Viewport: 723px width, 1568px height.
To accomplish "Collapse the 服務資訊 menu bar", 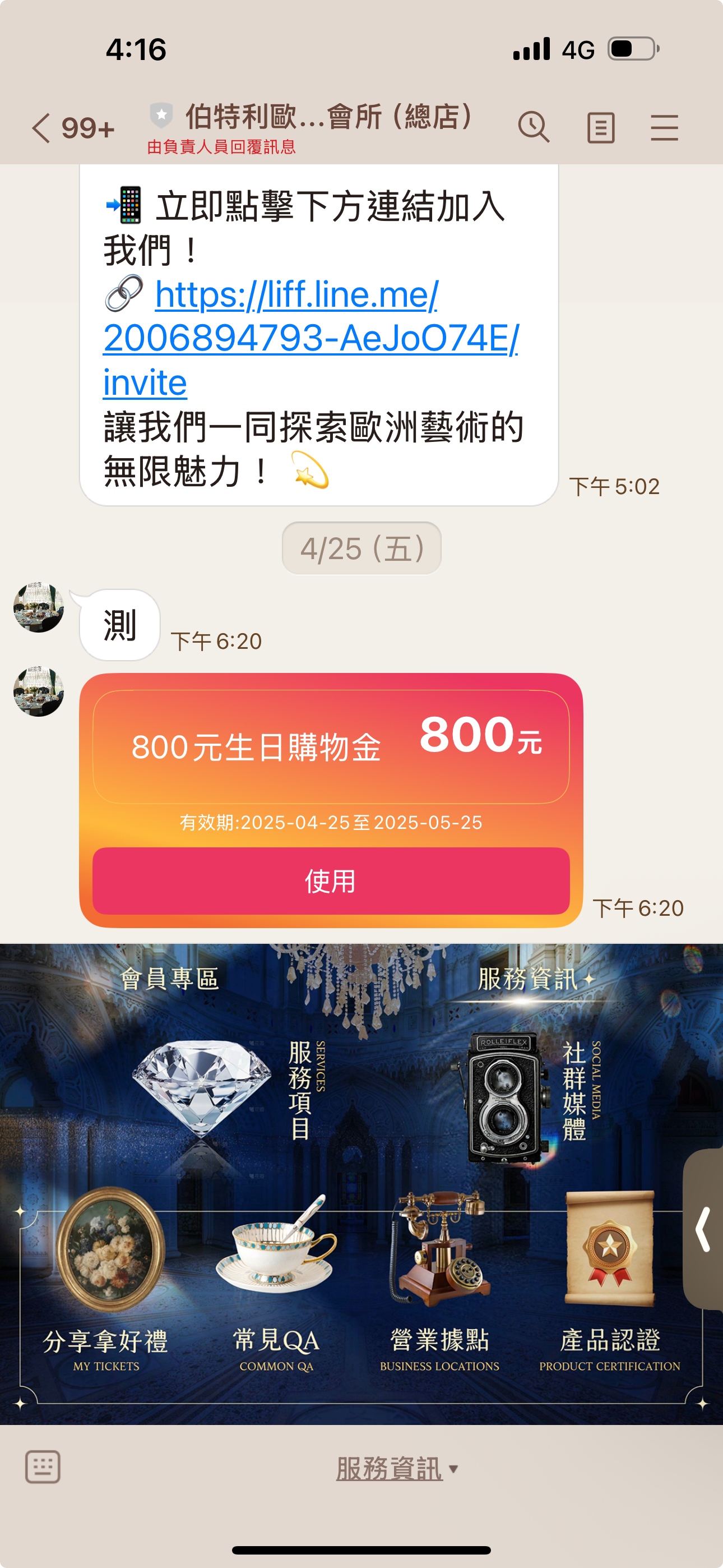I will click(396, 1468).
